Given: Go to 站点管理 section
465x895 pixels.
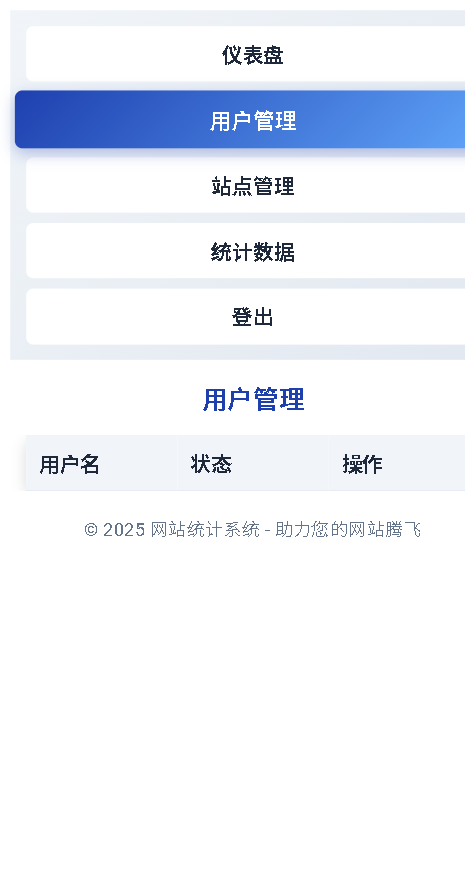Looking at the screenshot, I should (252, 186).
